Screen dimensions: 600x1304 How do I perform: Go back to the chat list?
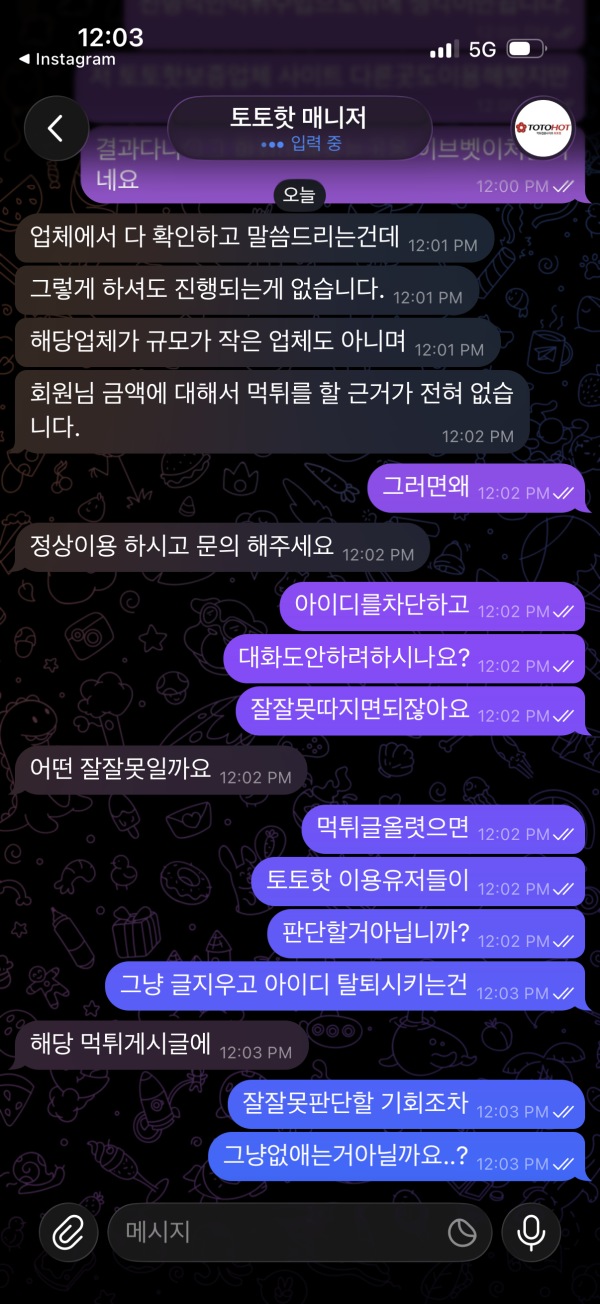[x=55, y=128]
